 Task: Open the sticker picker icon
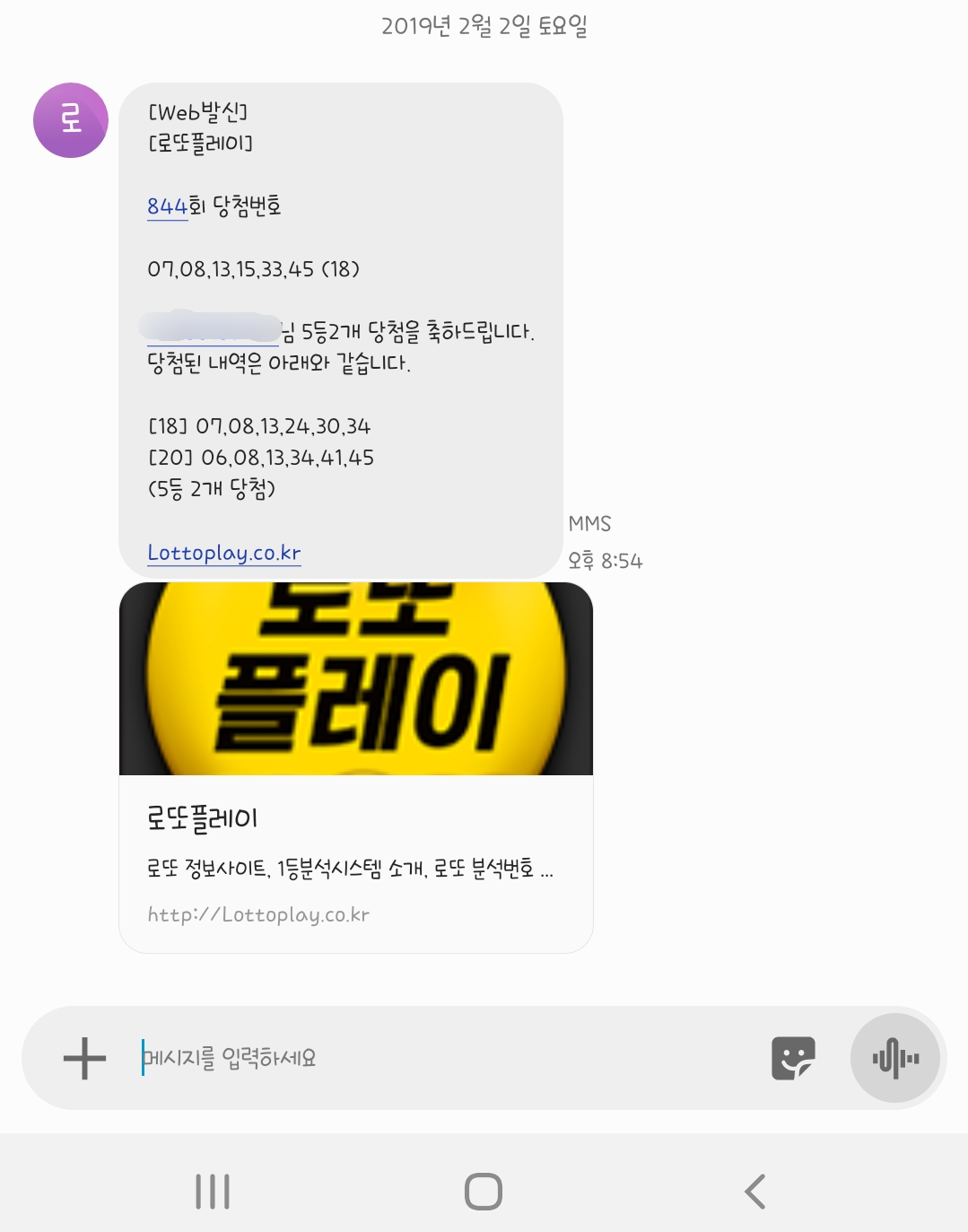coord(793,1058)
